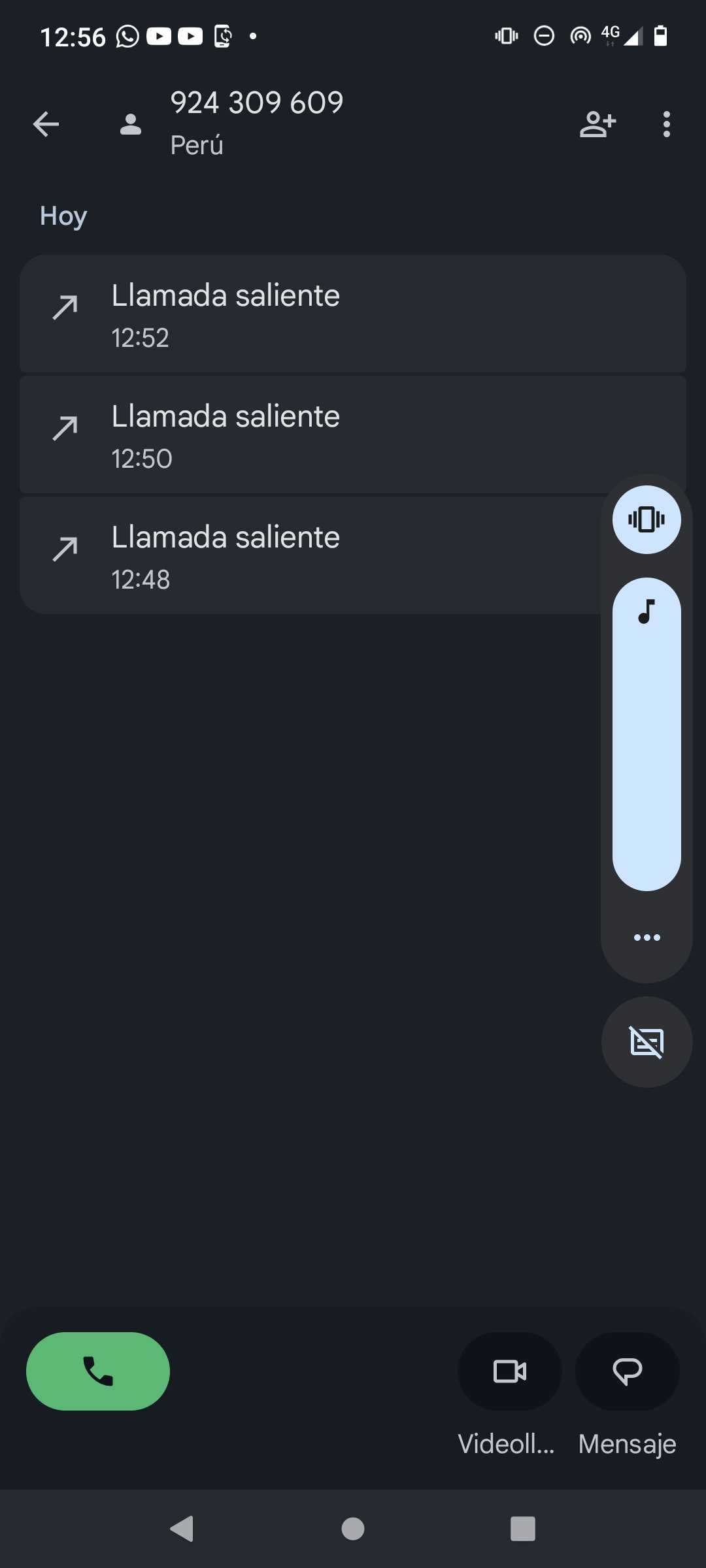Toggle the vibrate ringer mode

click(x=647, y=520)
